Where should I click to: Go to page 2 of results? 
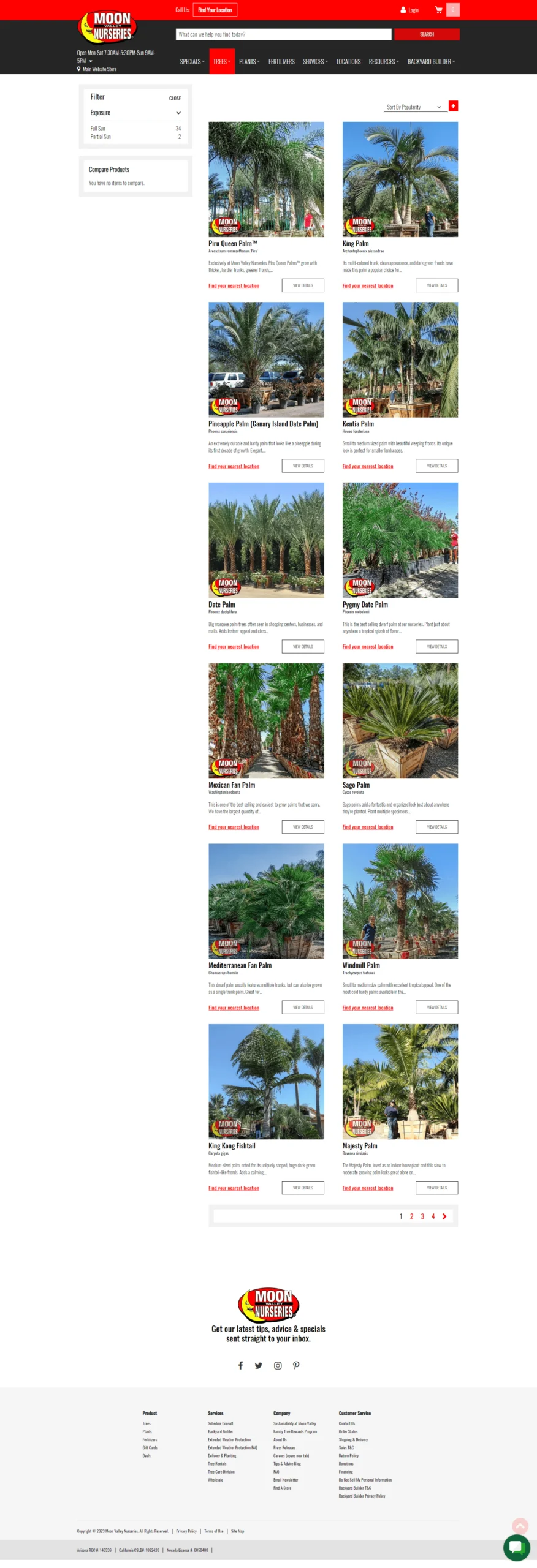(x=411, y=1216)
